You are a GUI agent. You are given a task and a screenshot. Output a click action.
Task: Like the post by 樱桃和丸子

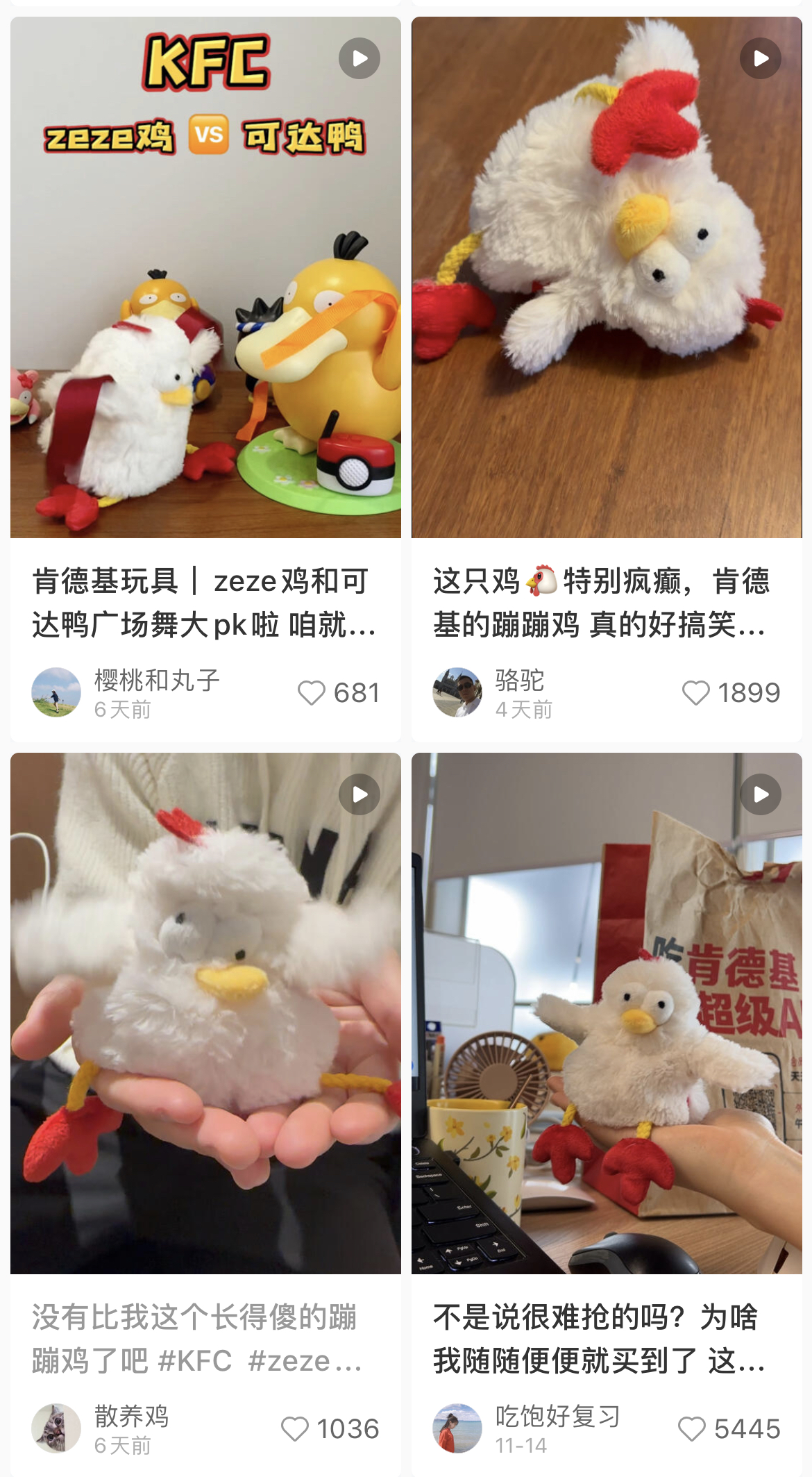312,692
